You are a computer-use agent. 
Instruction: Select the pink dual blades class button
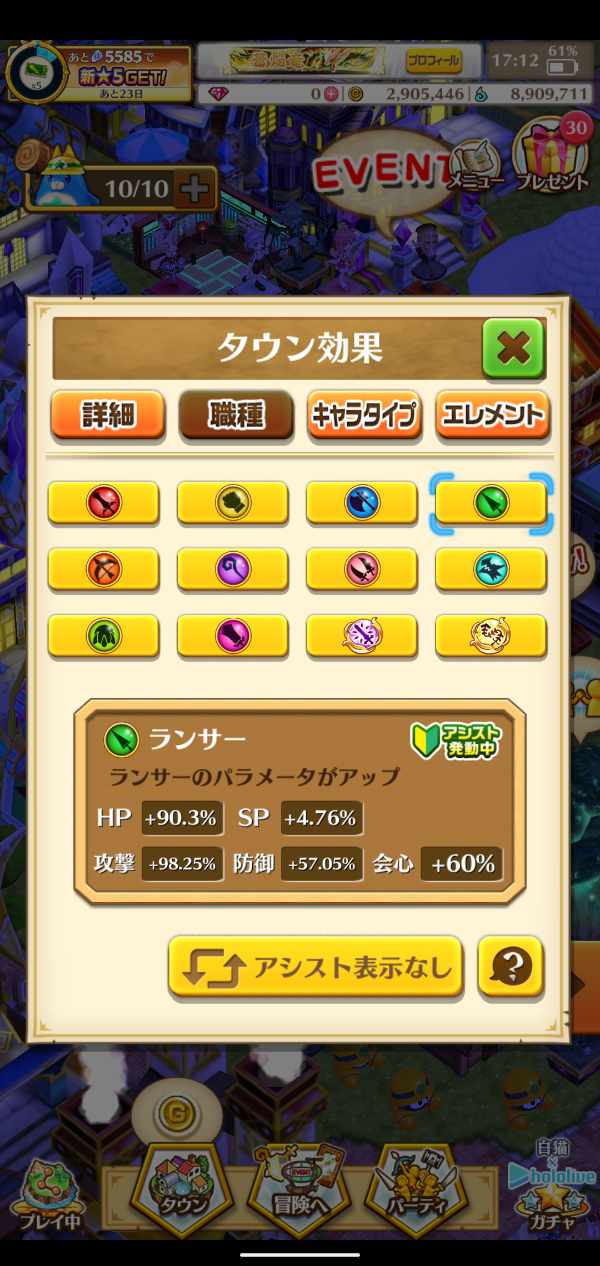click(362, 569)
